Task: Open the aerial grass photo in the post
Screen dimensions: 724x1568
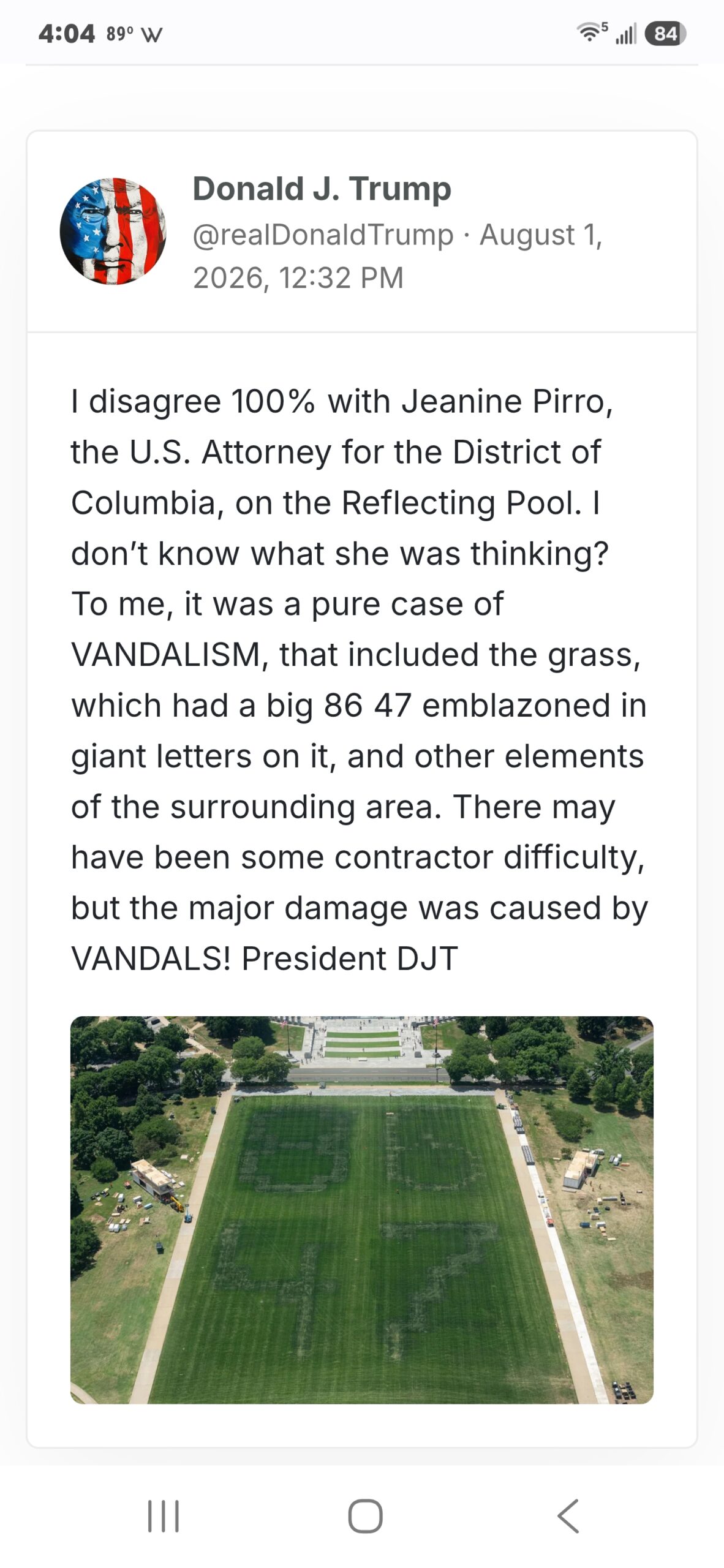Action: [361, 1210]
